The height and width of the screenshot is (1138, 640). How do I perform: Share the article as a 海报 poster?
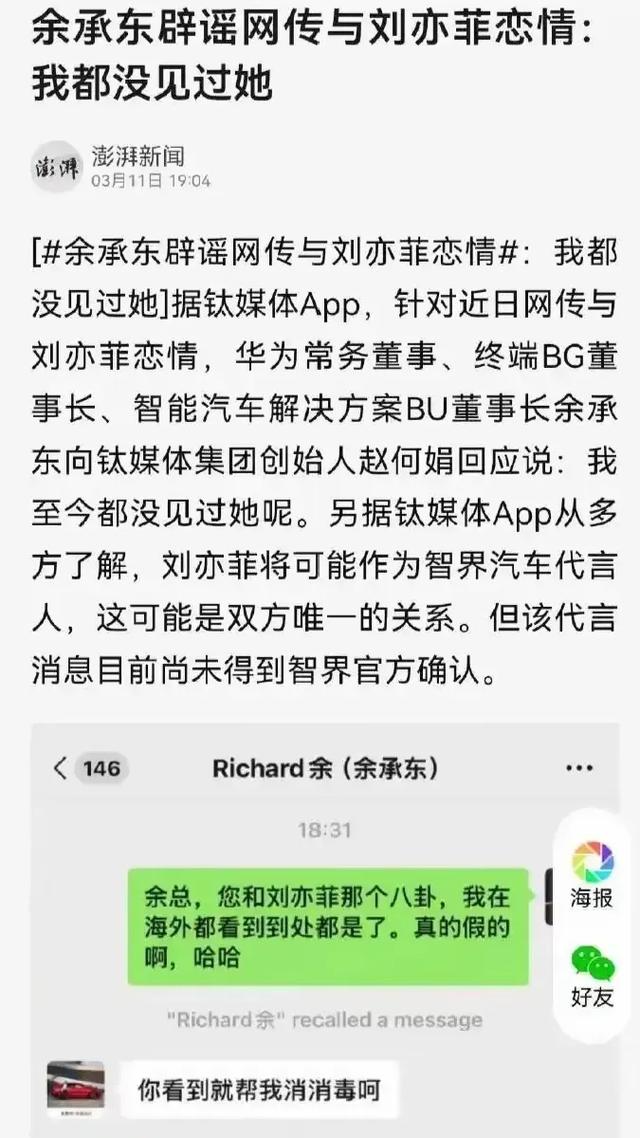pos(592,874)
